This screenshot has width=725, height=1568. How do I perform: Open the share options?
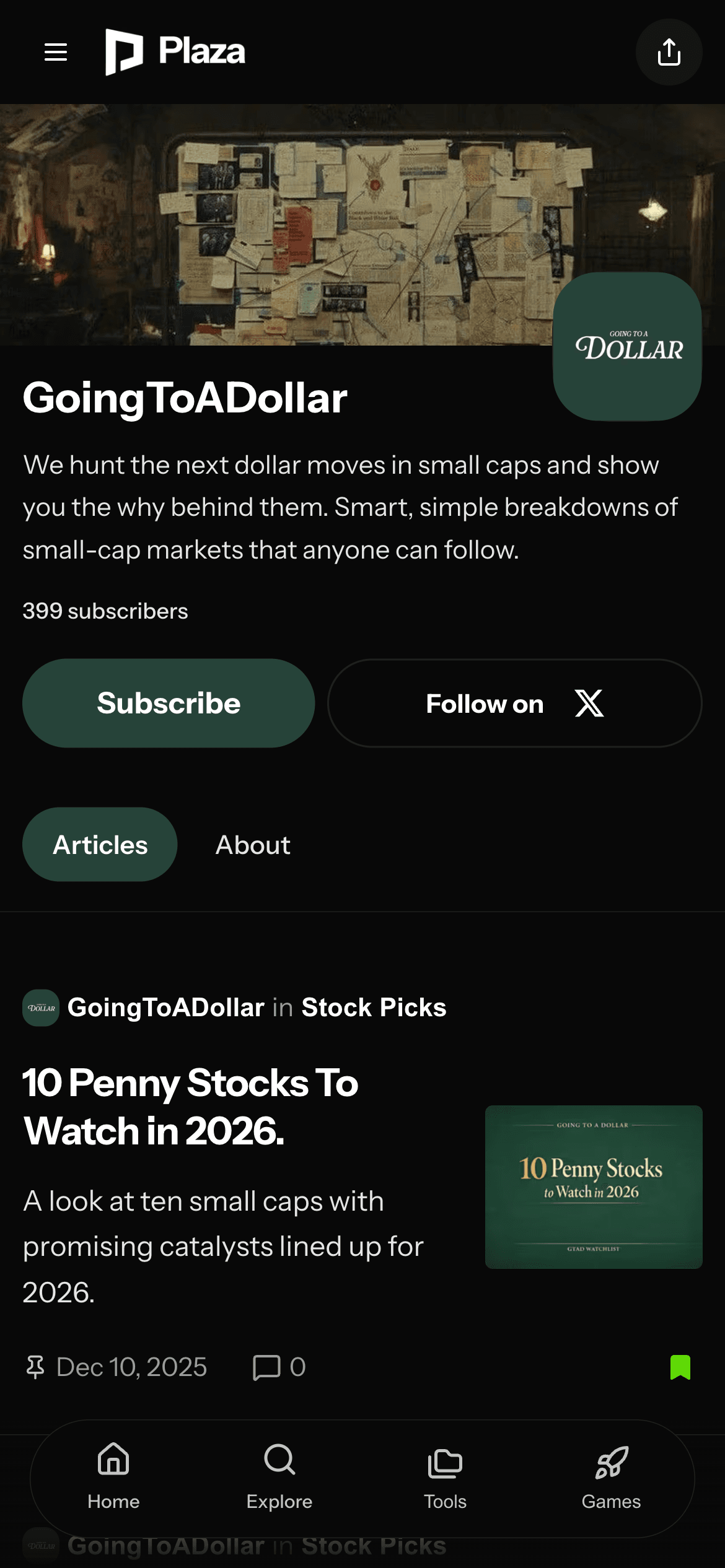coord(669,53)
